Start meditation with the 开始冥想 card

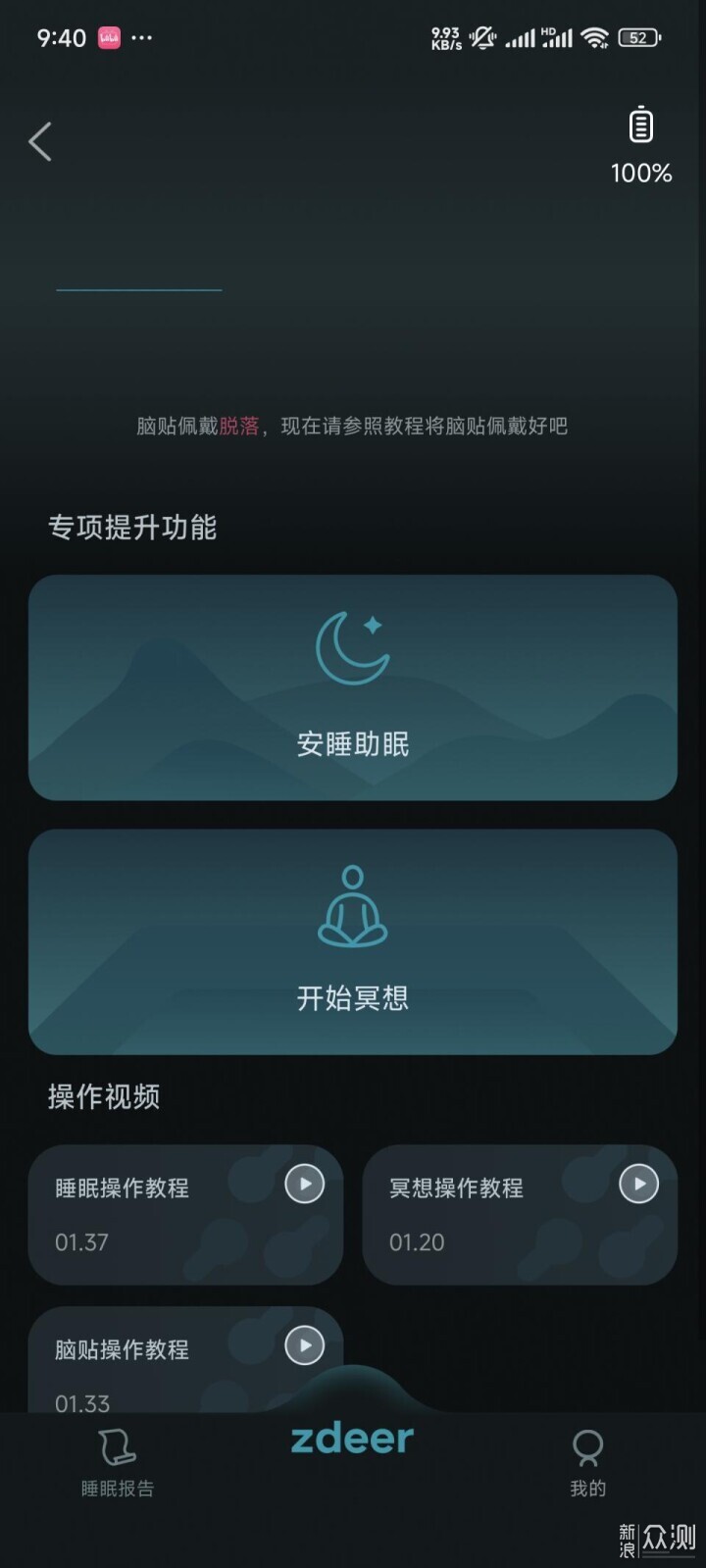coord(353,941)
